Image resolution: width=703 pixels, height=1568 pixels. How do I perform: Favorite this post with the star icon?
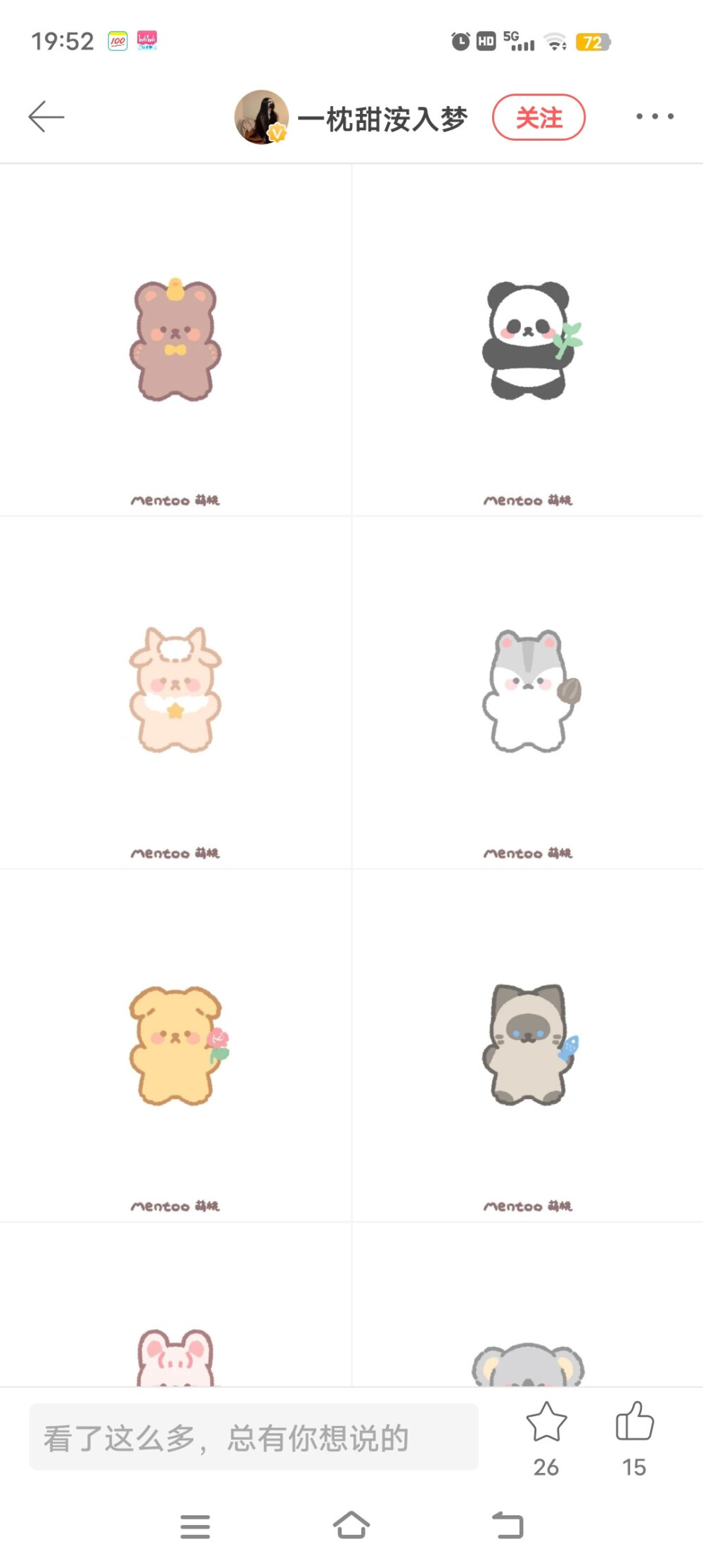click(x=546, y=1423)
